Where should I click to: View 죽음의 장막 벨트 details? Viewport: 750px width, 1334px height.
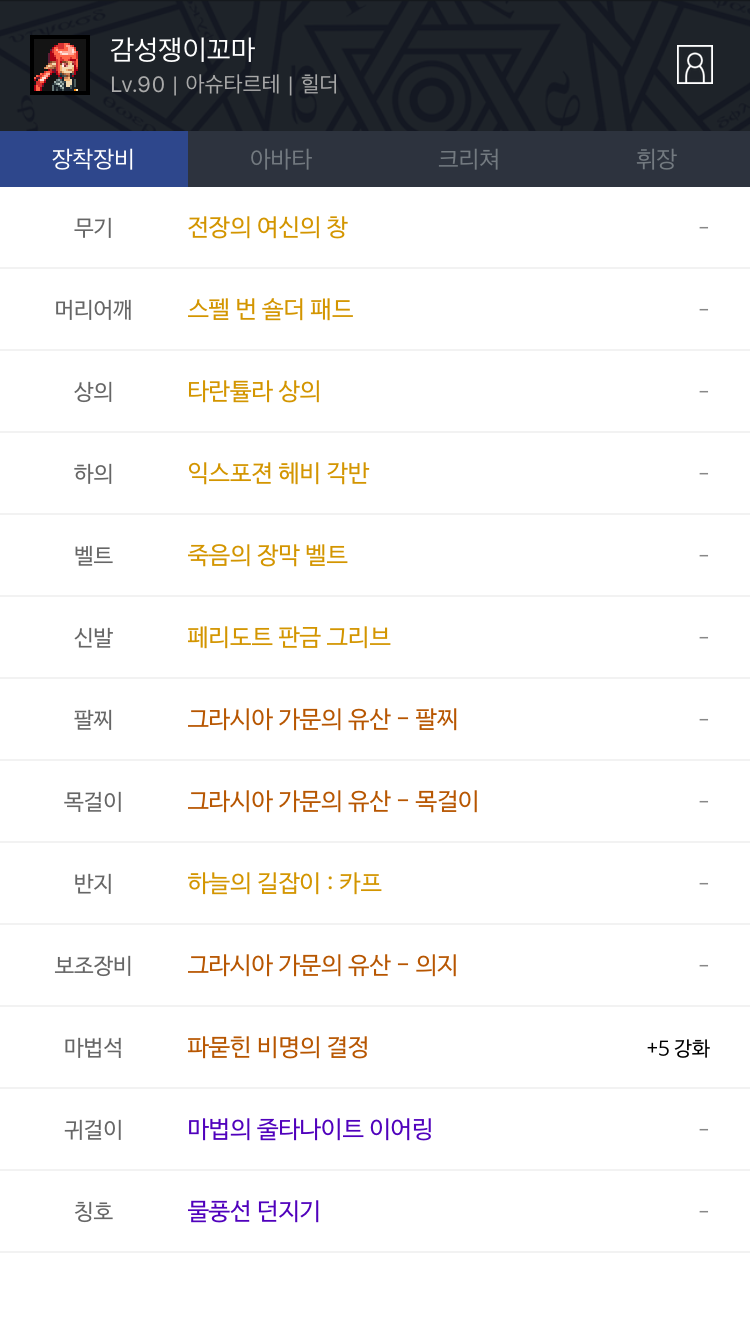click(x=267, y=555)
